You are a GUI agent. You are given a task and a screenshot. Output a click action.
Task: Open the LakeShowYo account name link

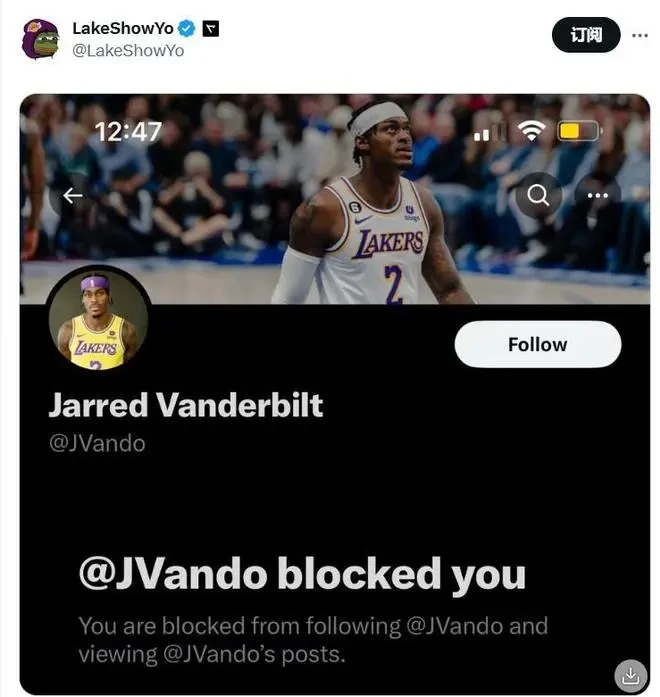click(x=118, y=27)
